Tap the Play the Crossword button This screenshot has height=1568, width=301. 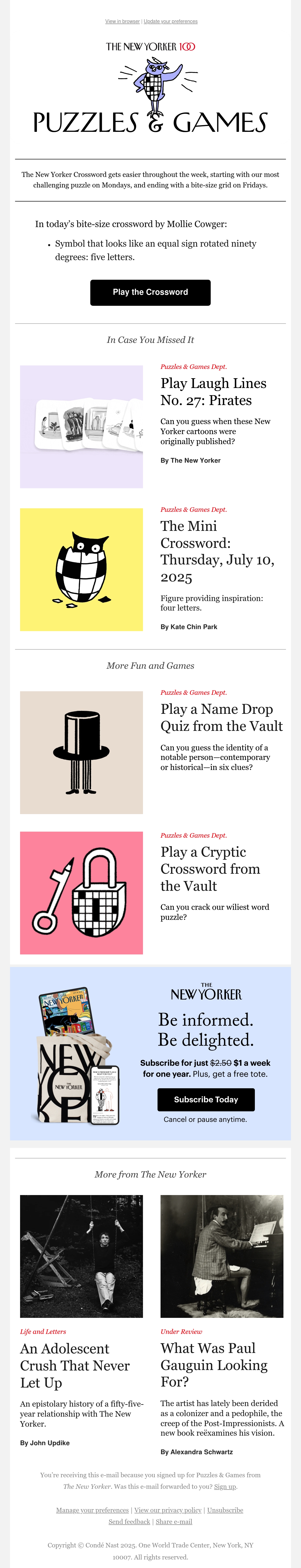point(150,292)
